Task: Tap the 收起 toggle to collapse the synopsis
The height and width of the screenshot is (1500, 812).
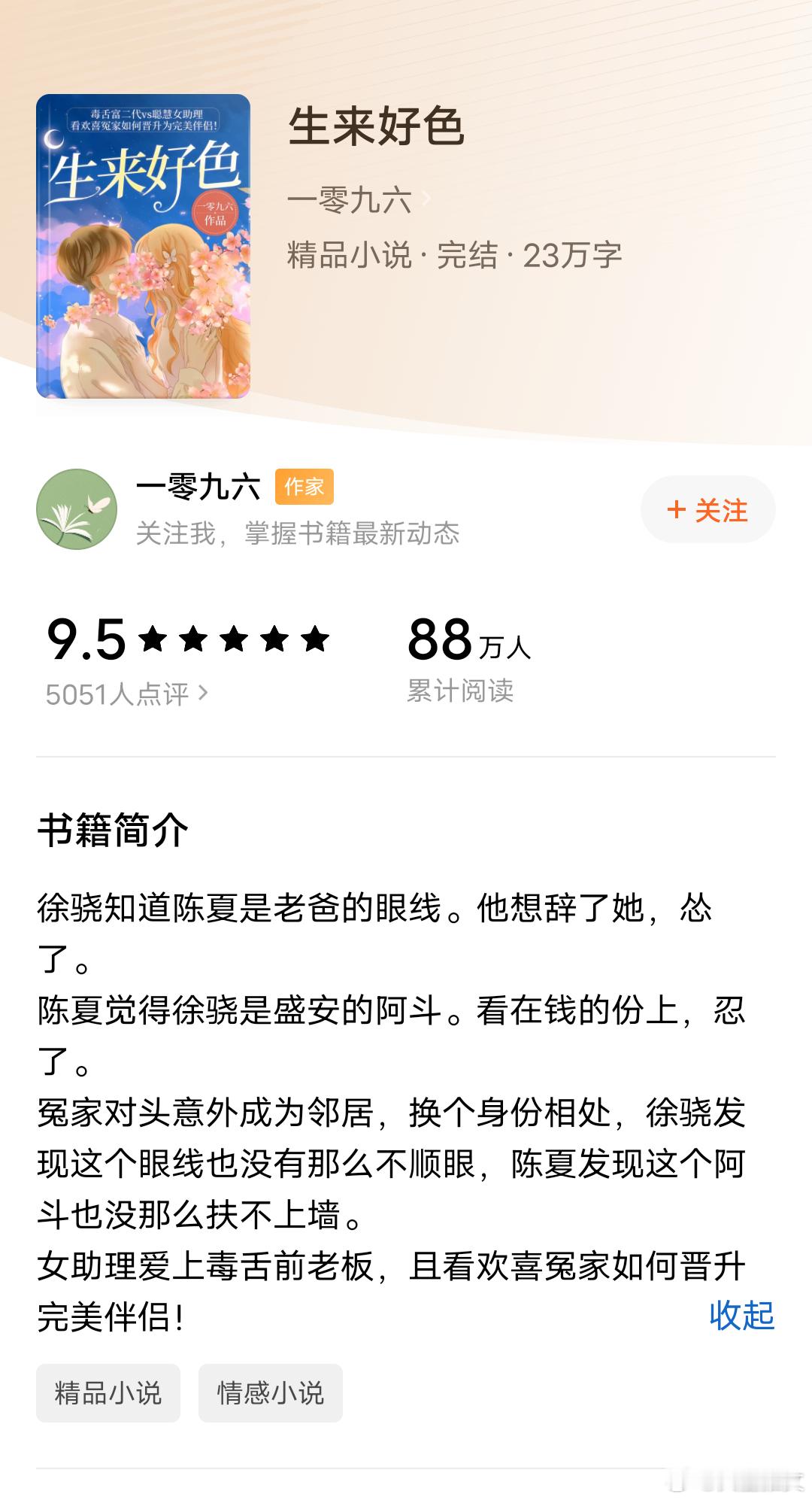Action: point(741,1314)
